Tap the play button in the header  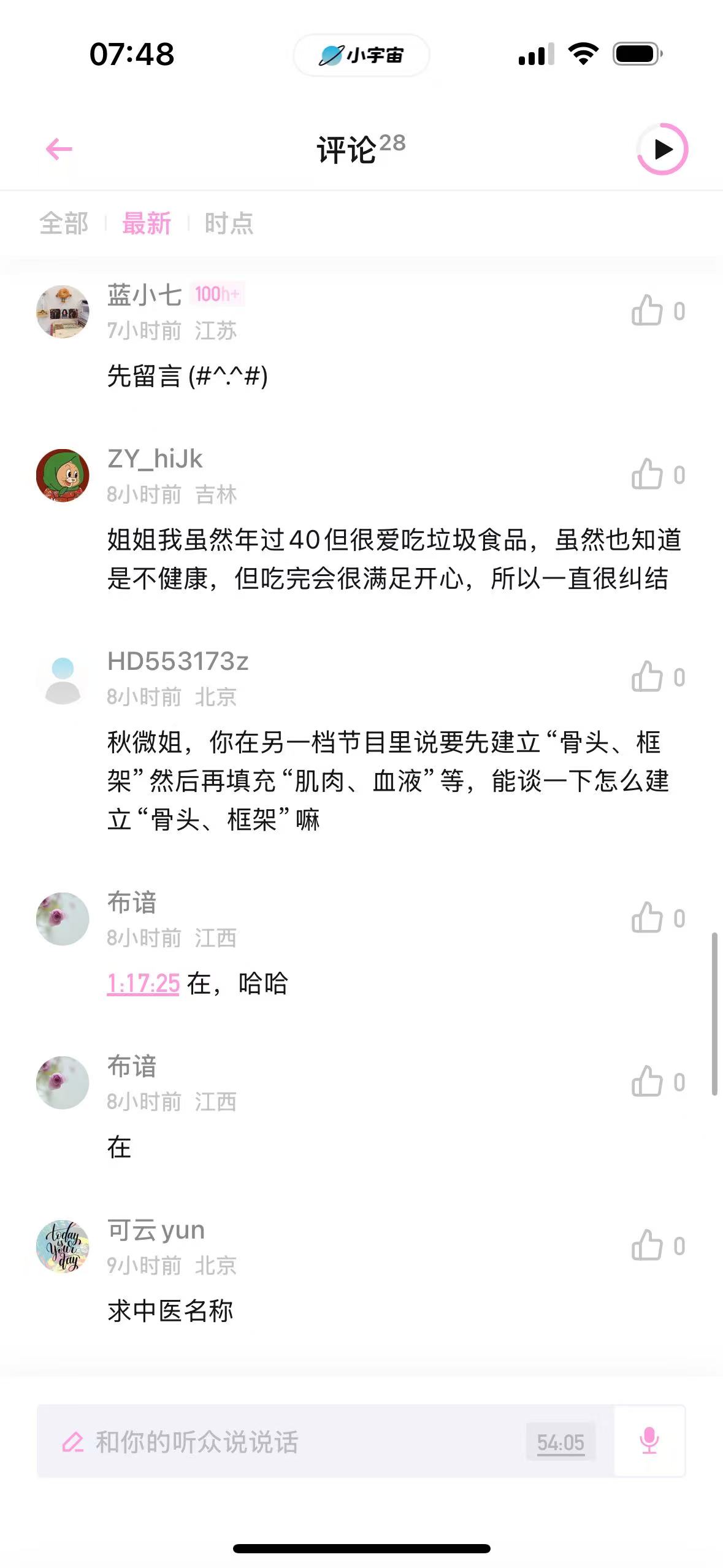click(x=662, y=150)
